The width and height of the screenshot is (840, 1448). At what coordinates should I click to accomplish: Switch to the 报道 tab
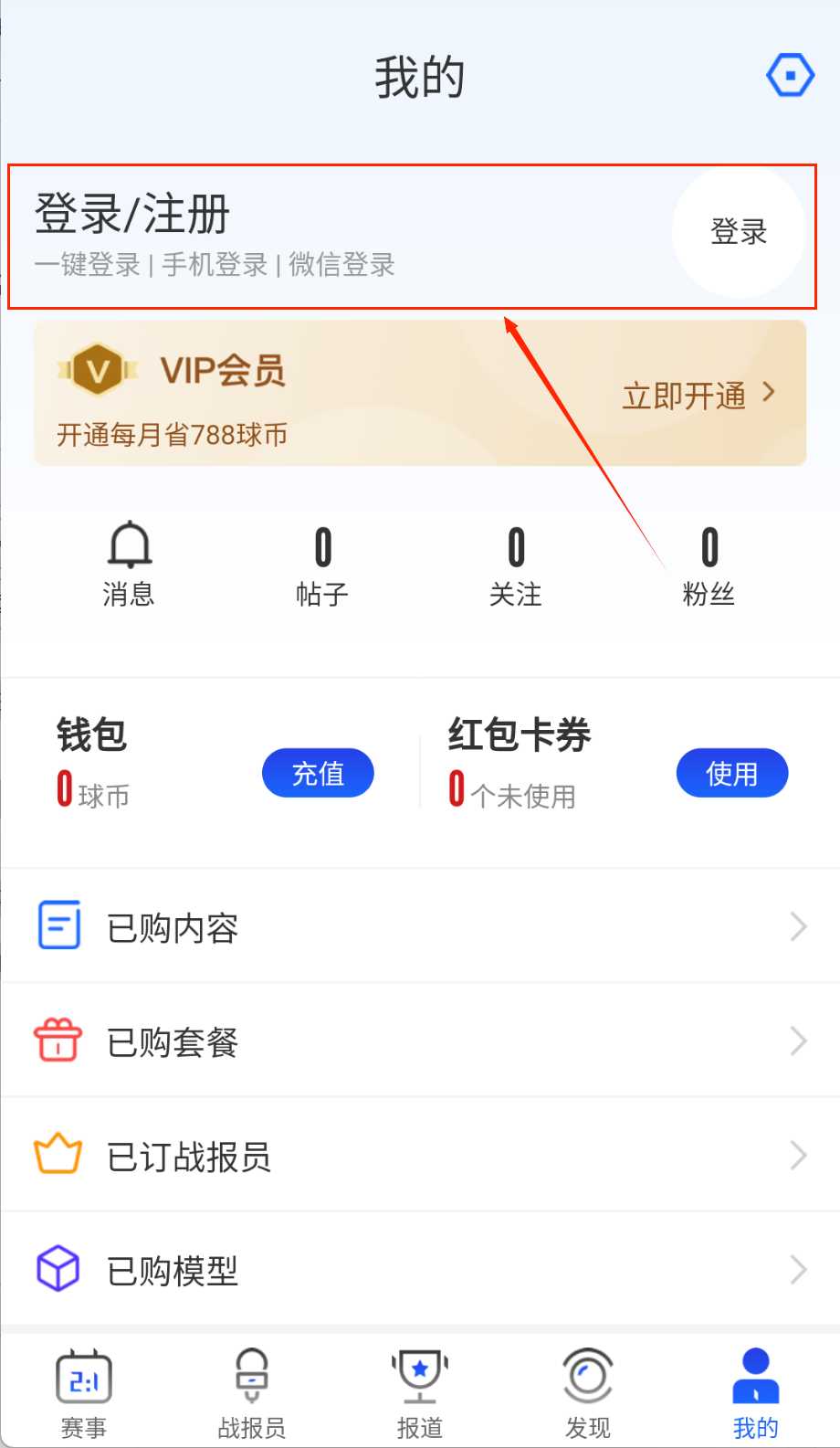tap(420, 1392)
